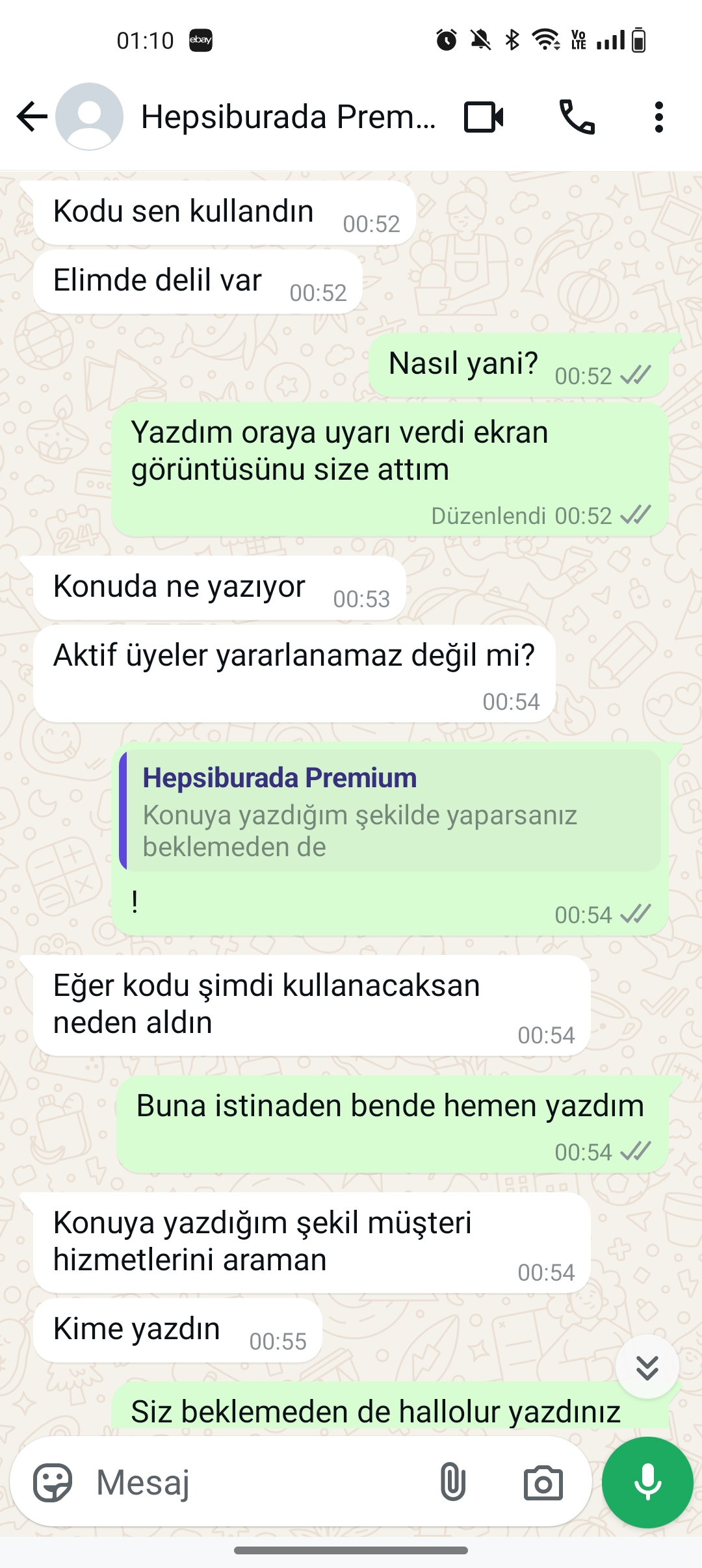702x1568 pixels.
Task: Attach a file with the paperclip
Action: [x=452, y=1483]
